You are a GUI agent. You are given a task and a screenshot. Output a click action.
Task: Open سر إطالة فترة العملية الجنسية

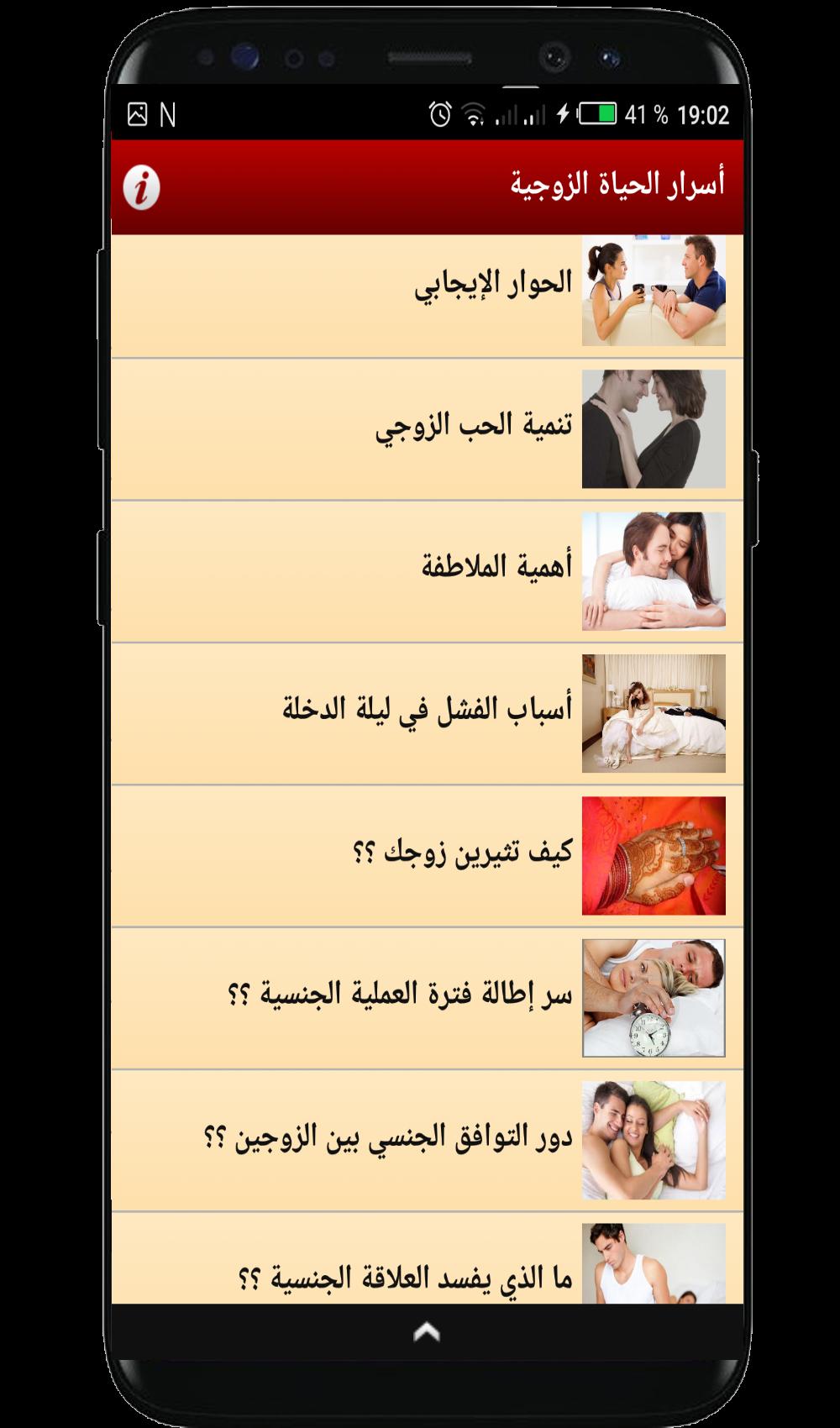coord(428,999)
